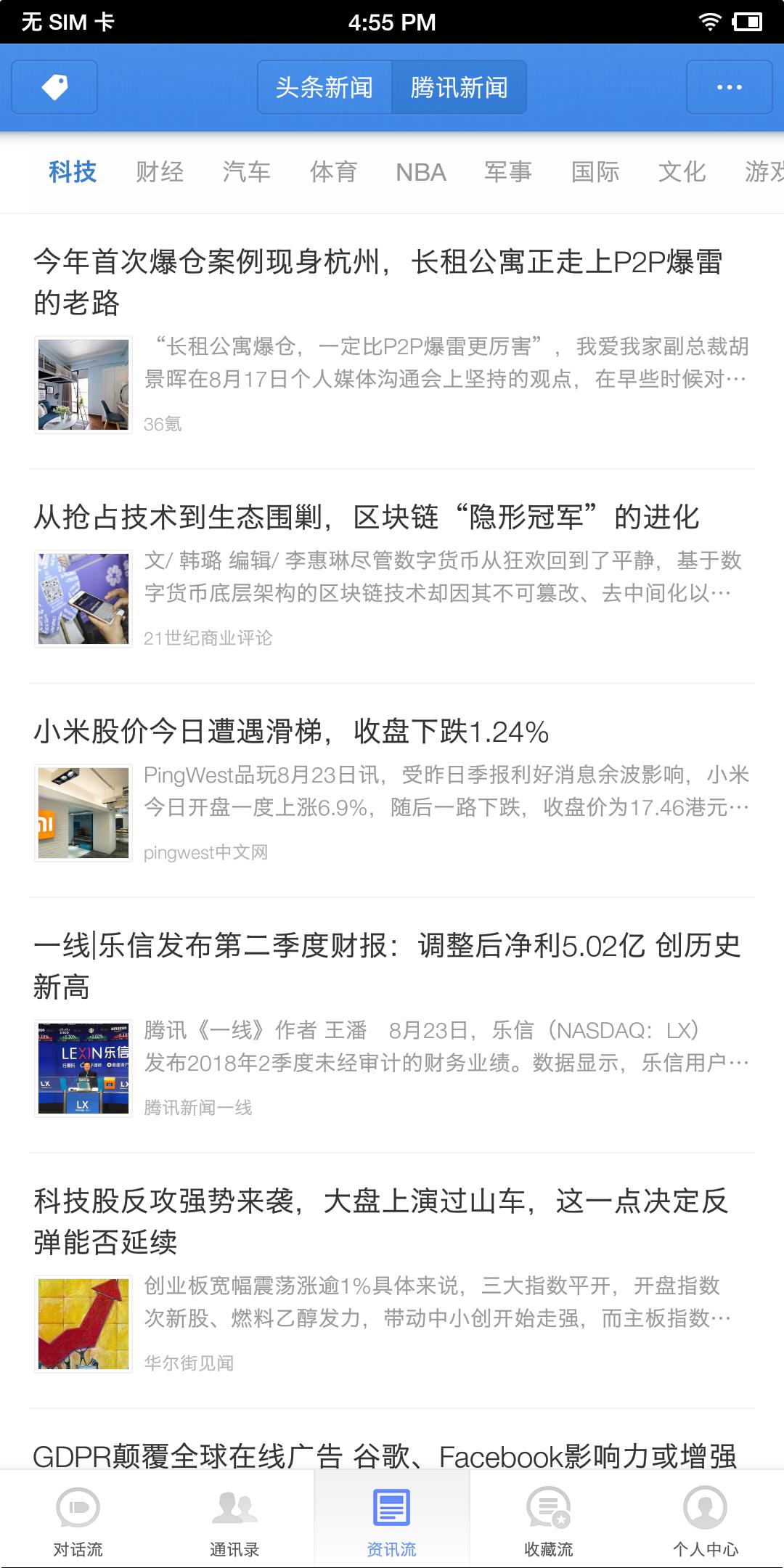784x1568 pixels.
Task: Switch to the 军事 tab
Action: coord(508,172)
